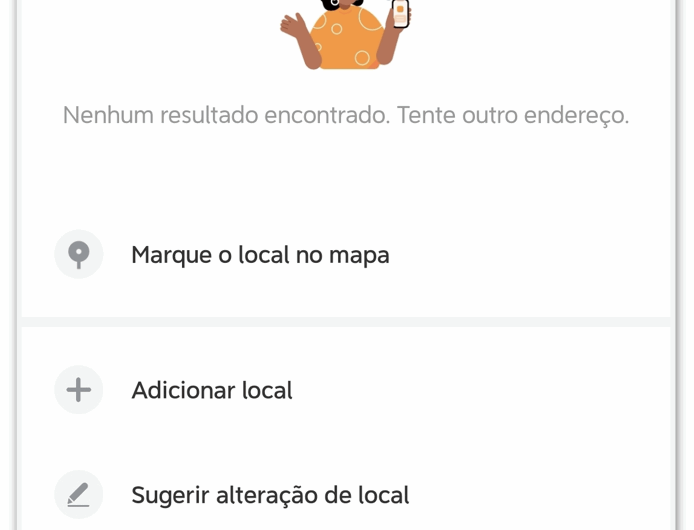Select Marque o local no mapa
The height and width of the screenshot is (530, 694).
(260, 255)
